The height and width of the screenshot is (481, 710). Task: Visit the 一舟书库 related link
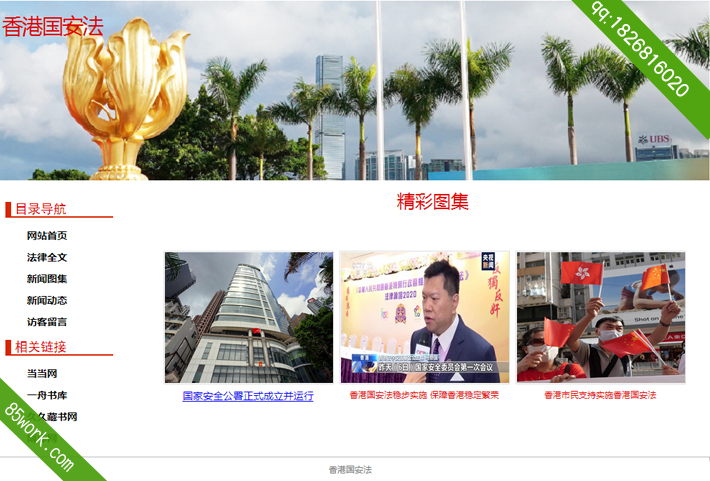click(x=47, y=396)
